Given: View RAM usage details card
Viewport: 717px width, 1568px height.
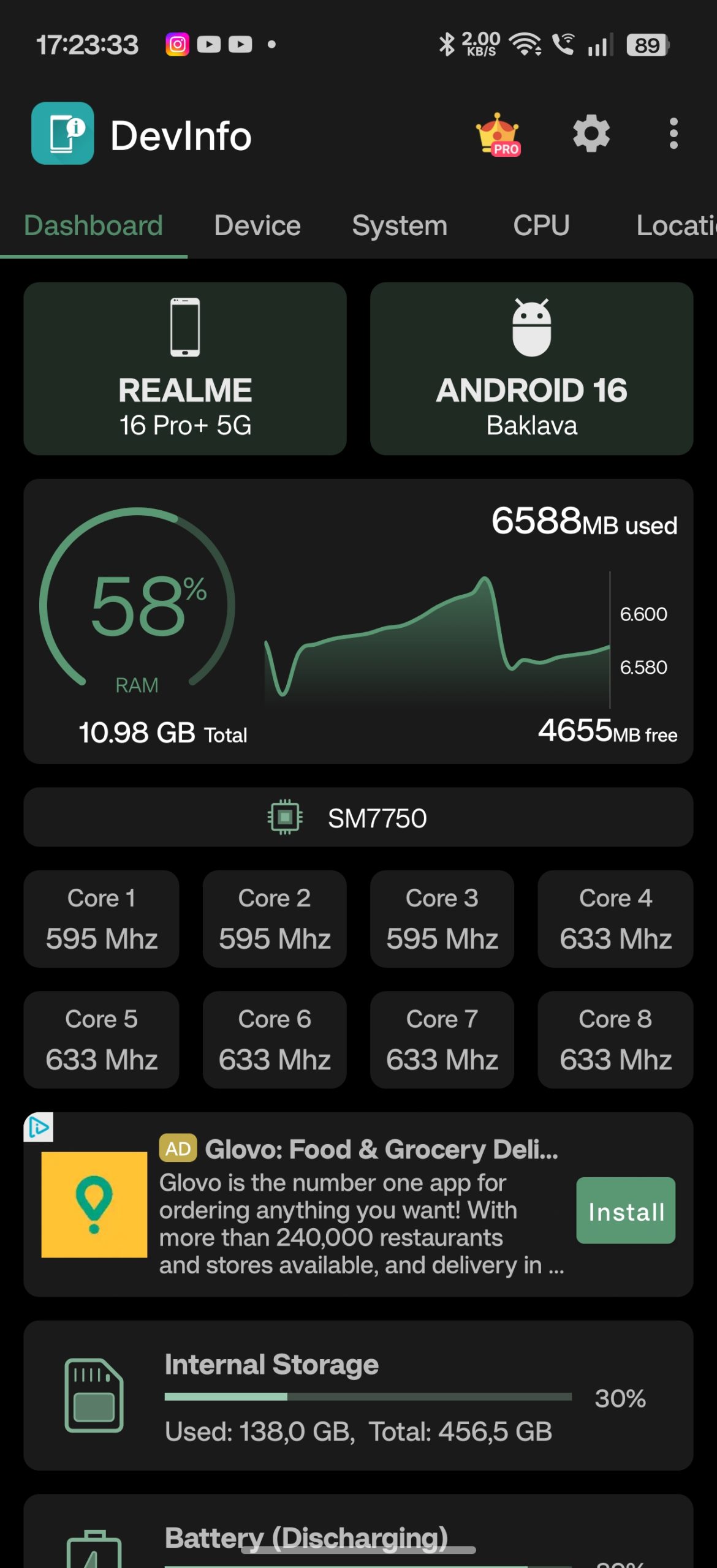Looking at the screenshot, I should click(358, 621).
